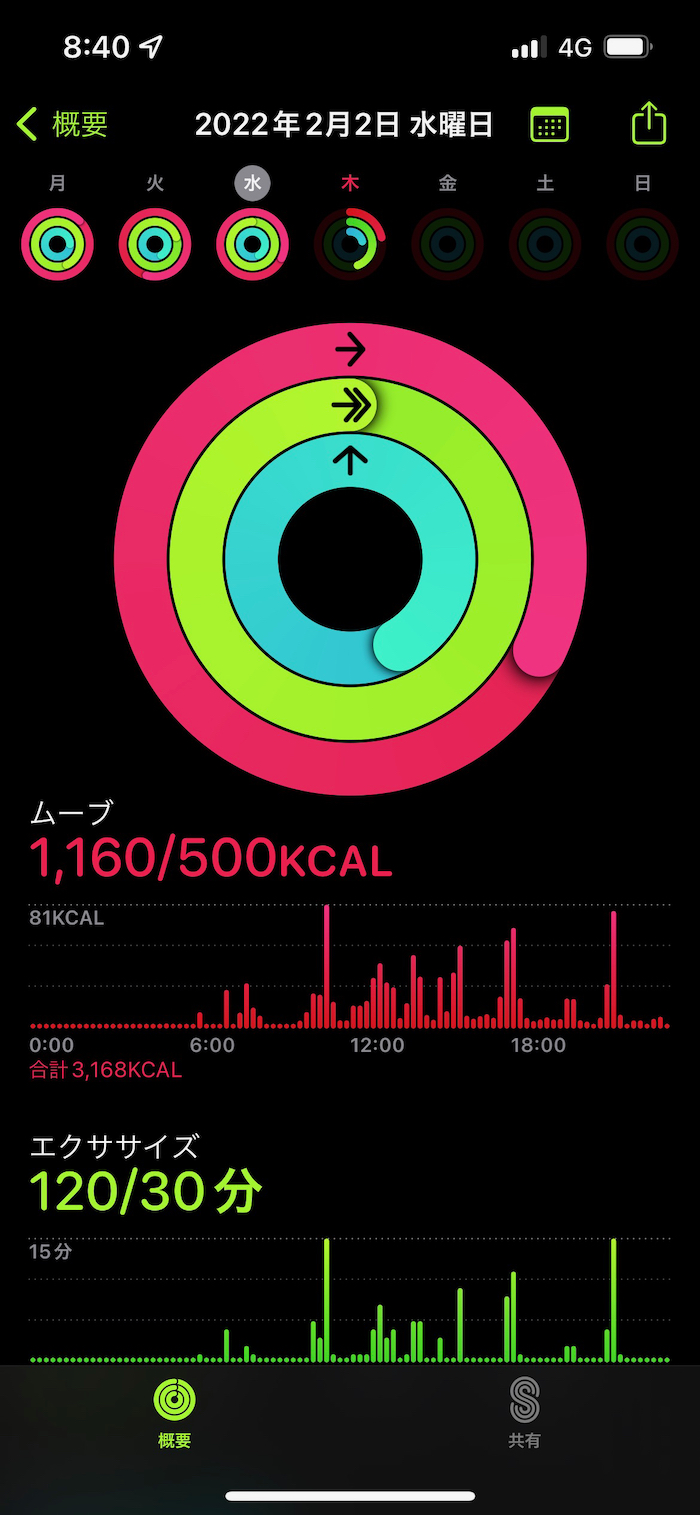The height and width of the screenshot is (1515, 700).
Task: Open the calendar view
Action: pyautogui.click(x=549, y=125)
